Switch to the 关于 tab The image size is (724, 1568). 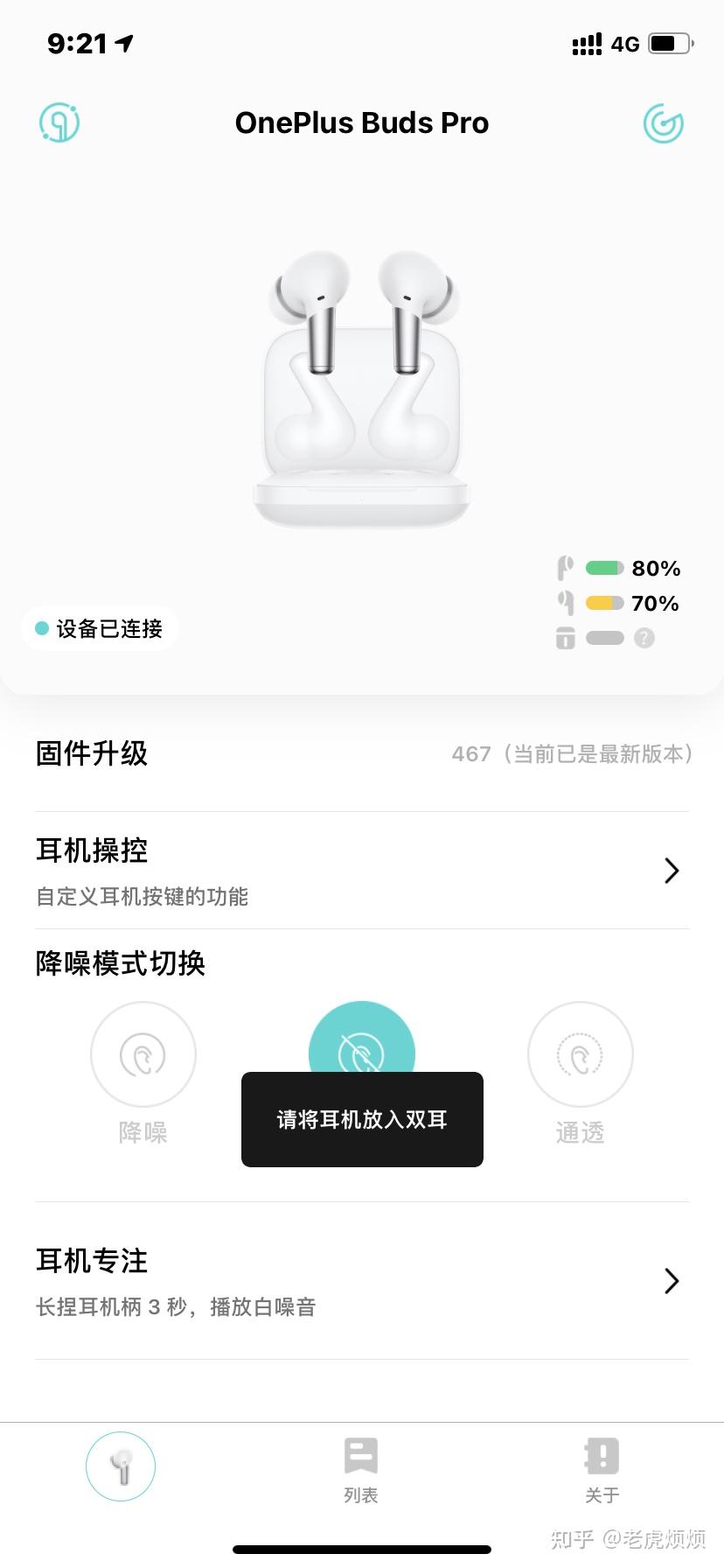[x=602, y=1469]
